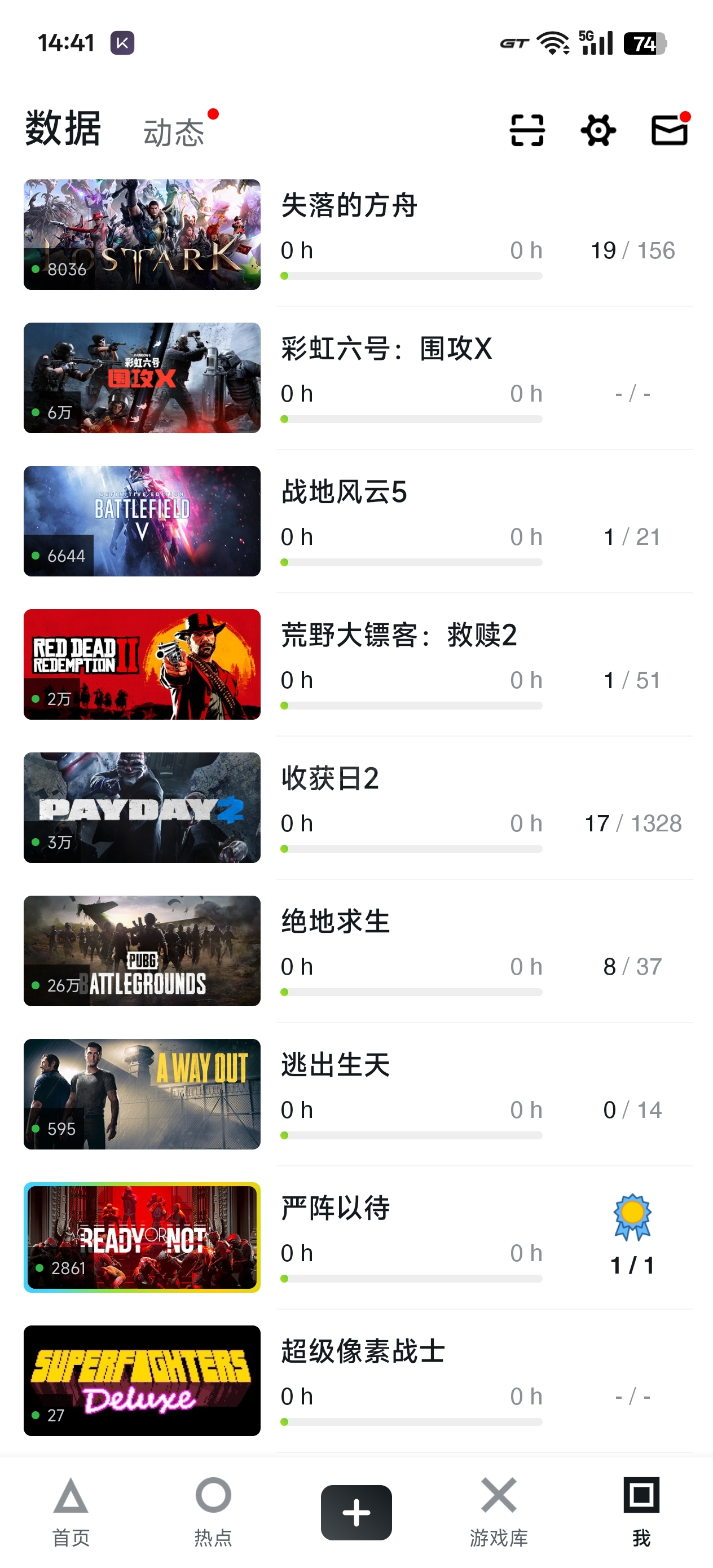Open the scan icon in the top bar
This screenshot has height=1568, width=713.
pos(527,130)
